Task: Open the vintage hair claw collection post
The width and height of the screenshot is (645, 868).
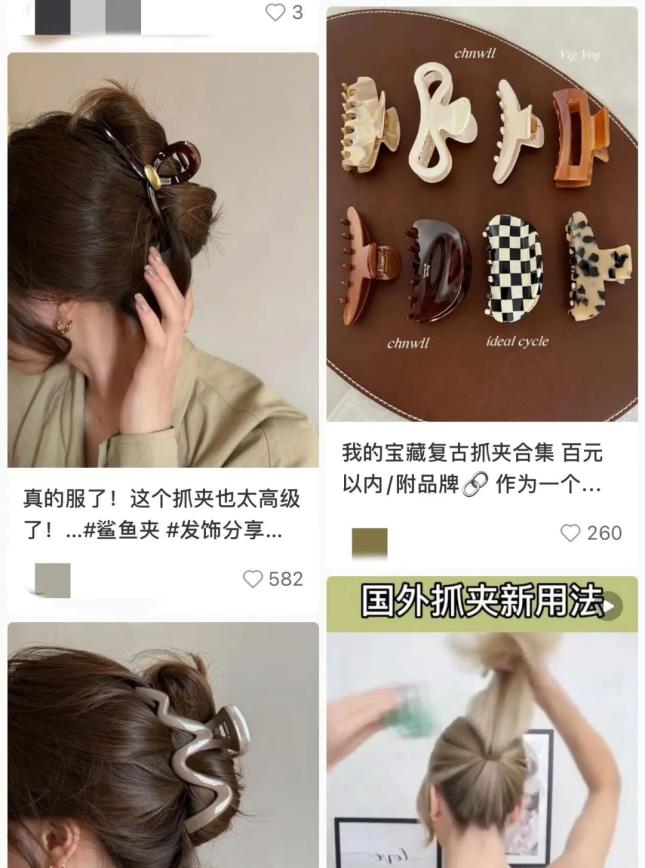Action: click(x=482, y=214)
